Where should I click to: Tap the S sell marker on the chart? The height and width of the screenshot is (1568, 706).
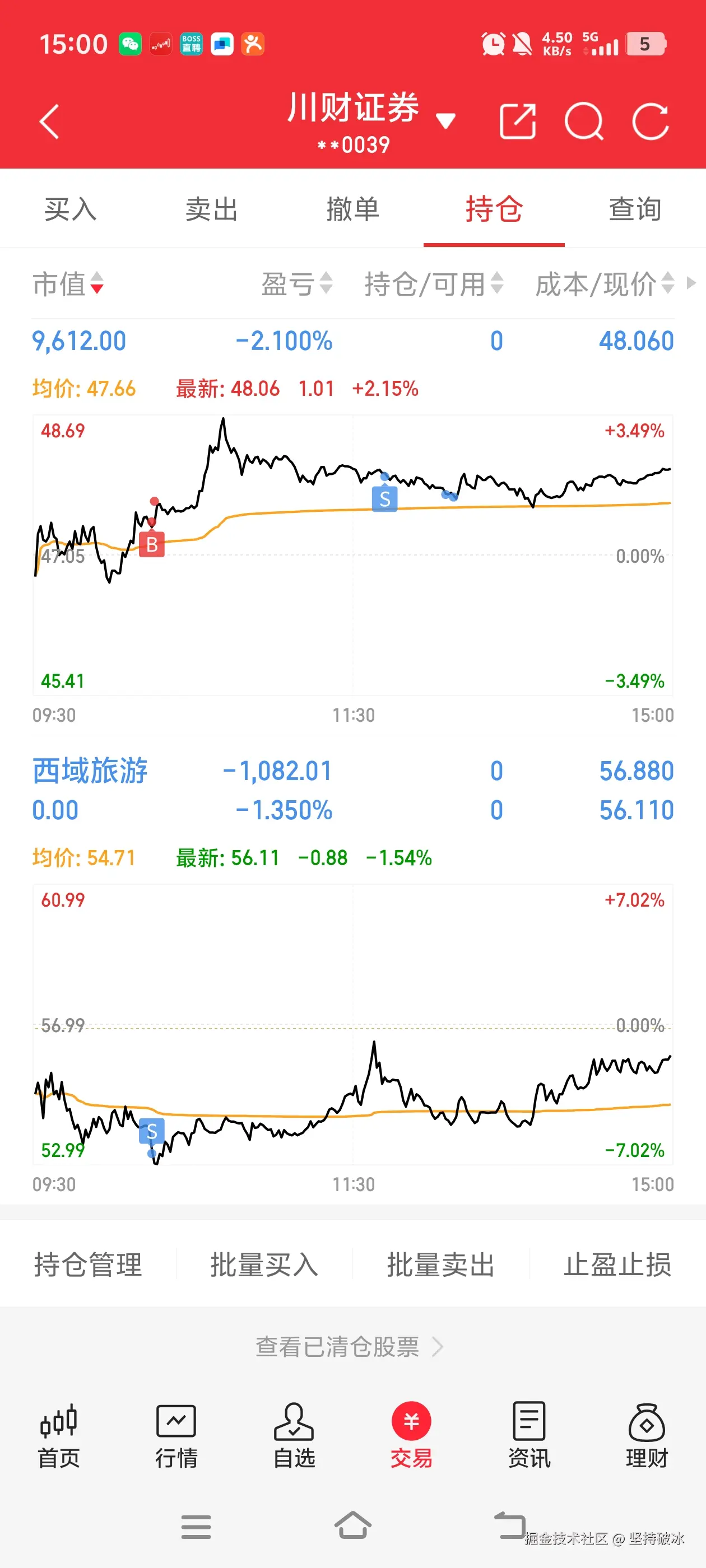[x=384, y=498]
